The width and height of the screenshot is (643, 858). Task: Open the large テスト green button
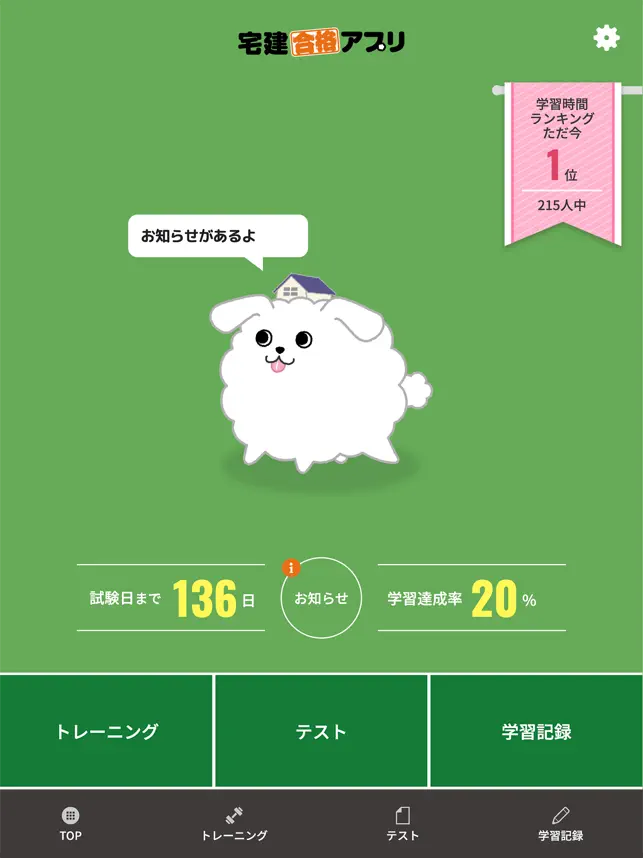pos(321,731)
